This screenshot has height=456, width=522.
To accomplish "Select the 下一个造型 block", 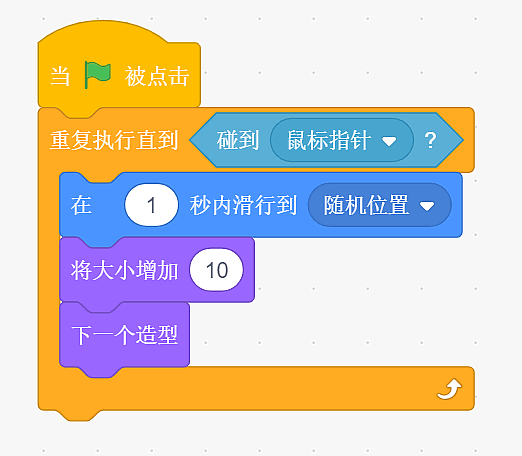I will (x=124, y=335).
